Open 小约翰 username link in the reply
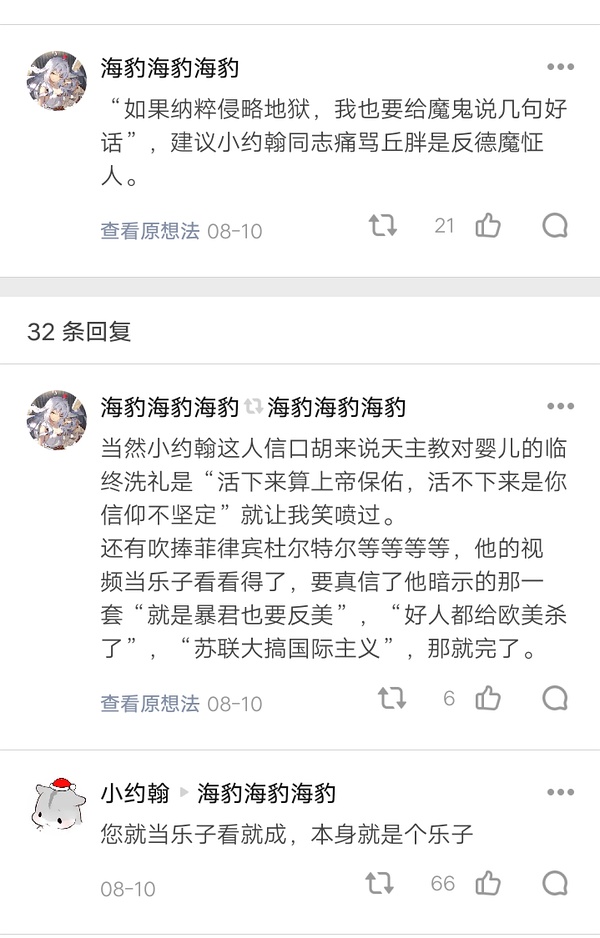 [135, 794]
